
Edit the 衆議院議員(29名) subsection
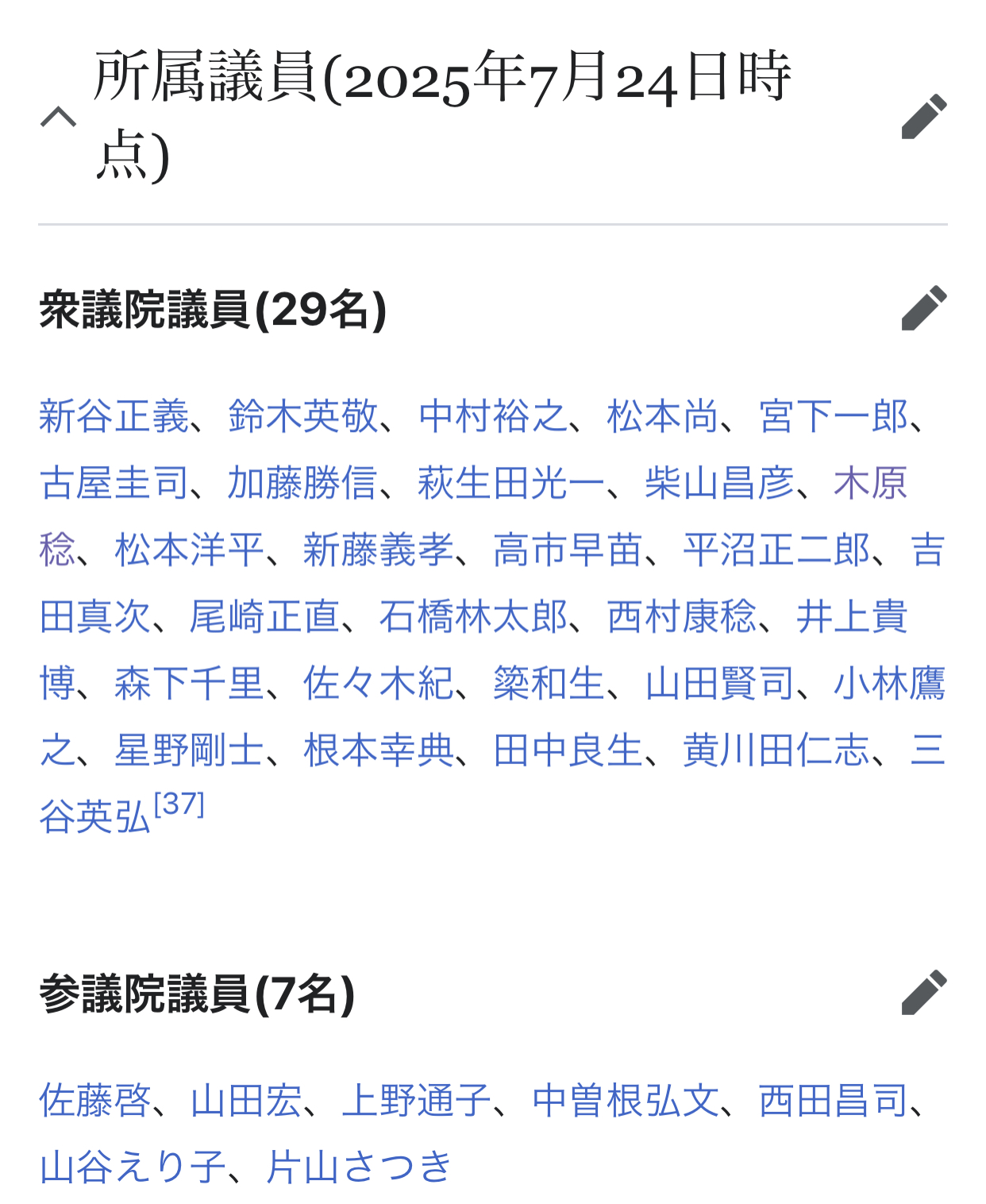point(924,308)
